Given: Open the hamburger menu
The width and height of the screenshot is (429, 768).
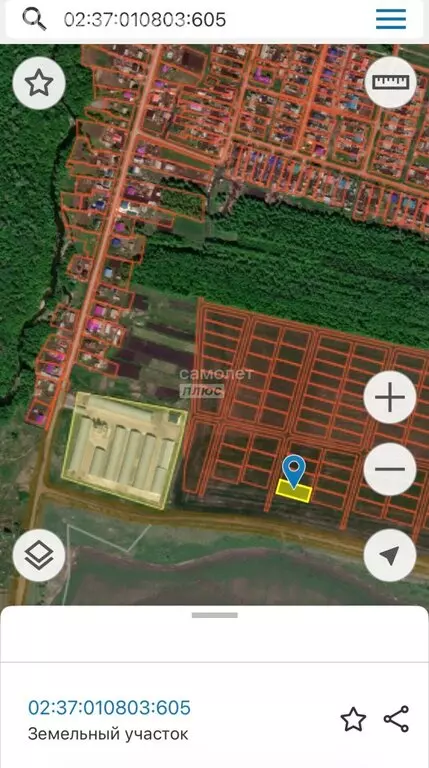Looking at the screenshot, I should coord(391,19).
